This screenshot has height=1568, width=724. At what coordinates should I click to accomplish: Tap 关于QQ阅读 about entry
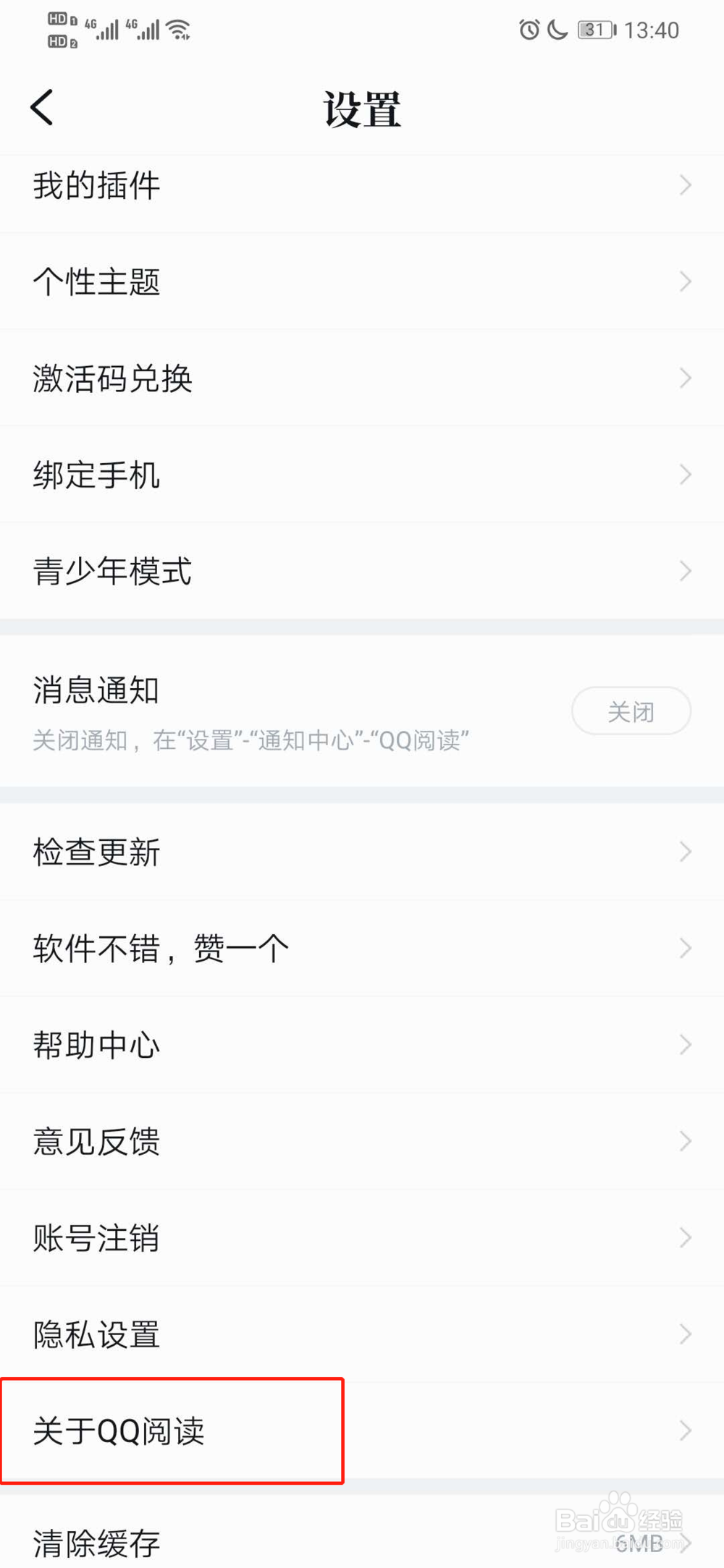pos(119,1432)
